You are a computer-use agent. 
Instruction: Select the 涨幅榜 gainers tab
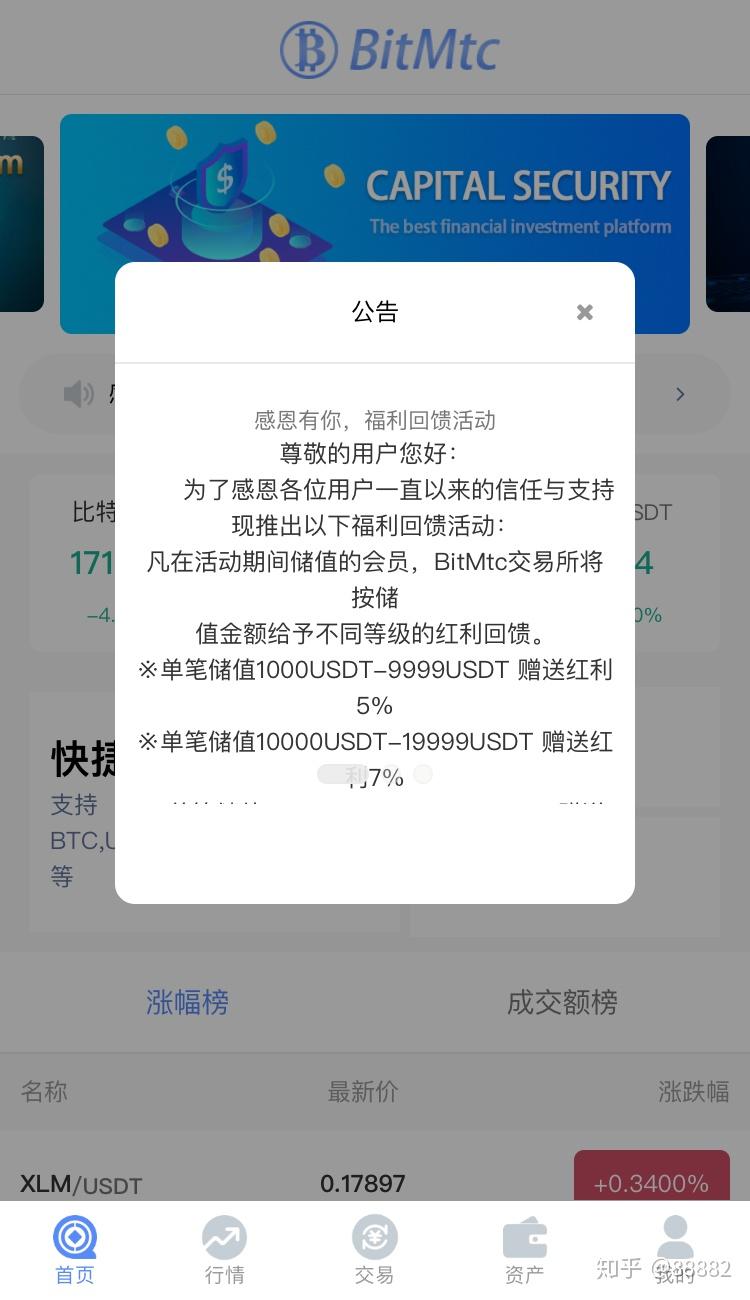click(x=187, y=1003)
